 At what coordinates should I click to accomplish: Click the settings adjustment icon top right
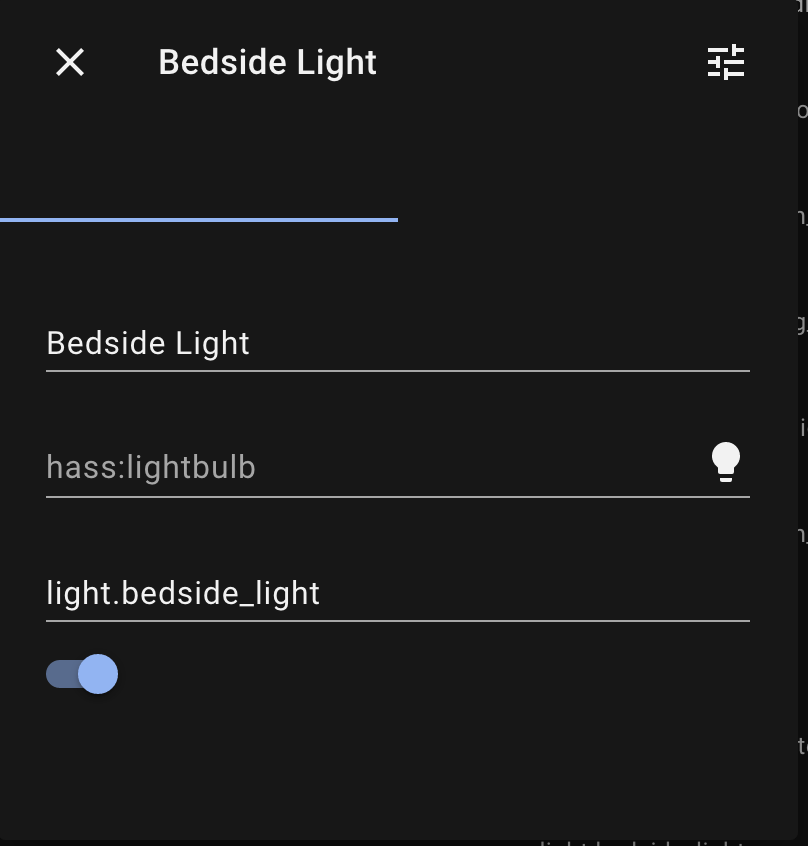tap(727, 62)
